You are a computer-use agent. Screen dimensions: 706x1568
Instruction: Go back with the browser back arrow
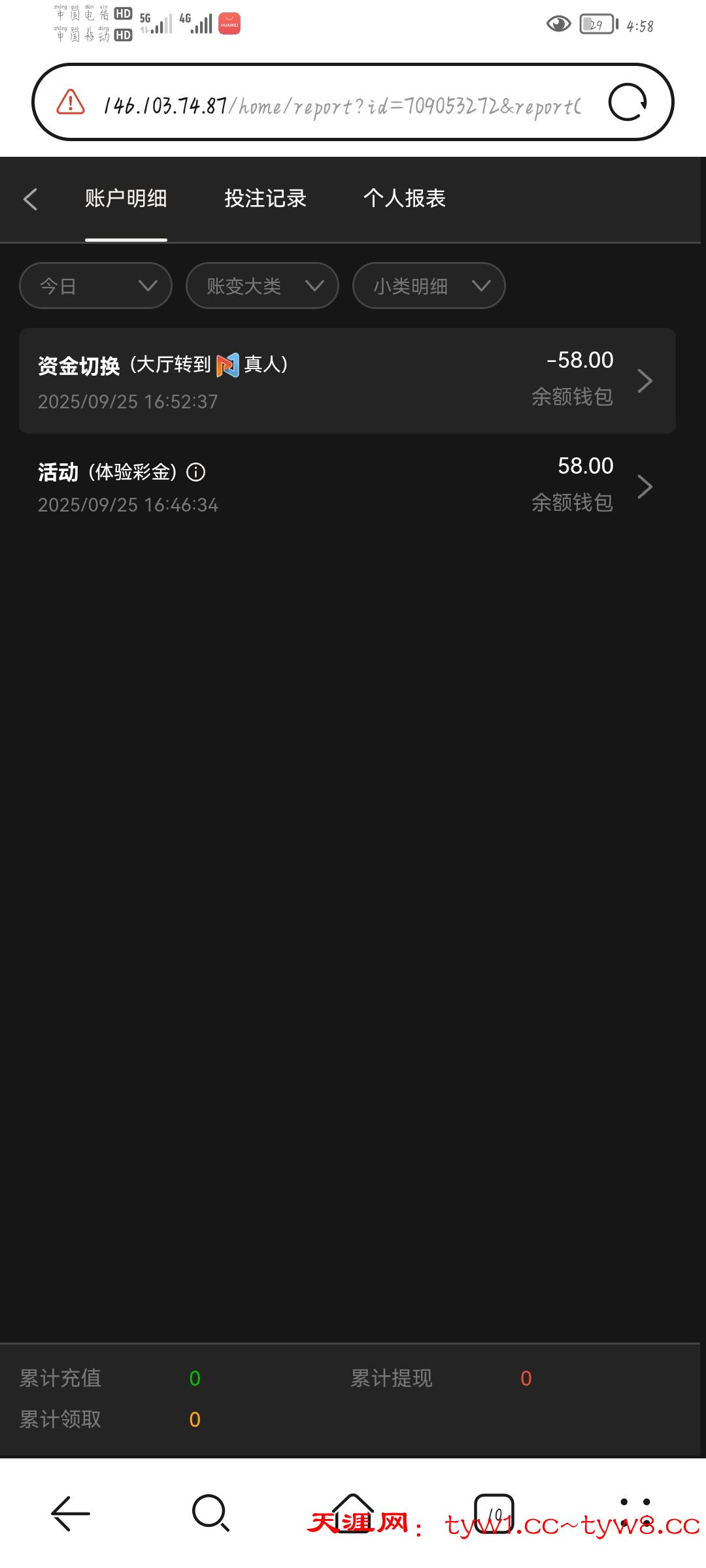(x=71, y=1513)
